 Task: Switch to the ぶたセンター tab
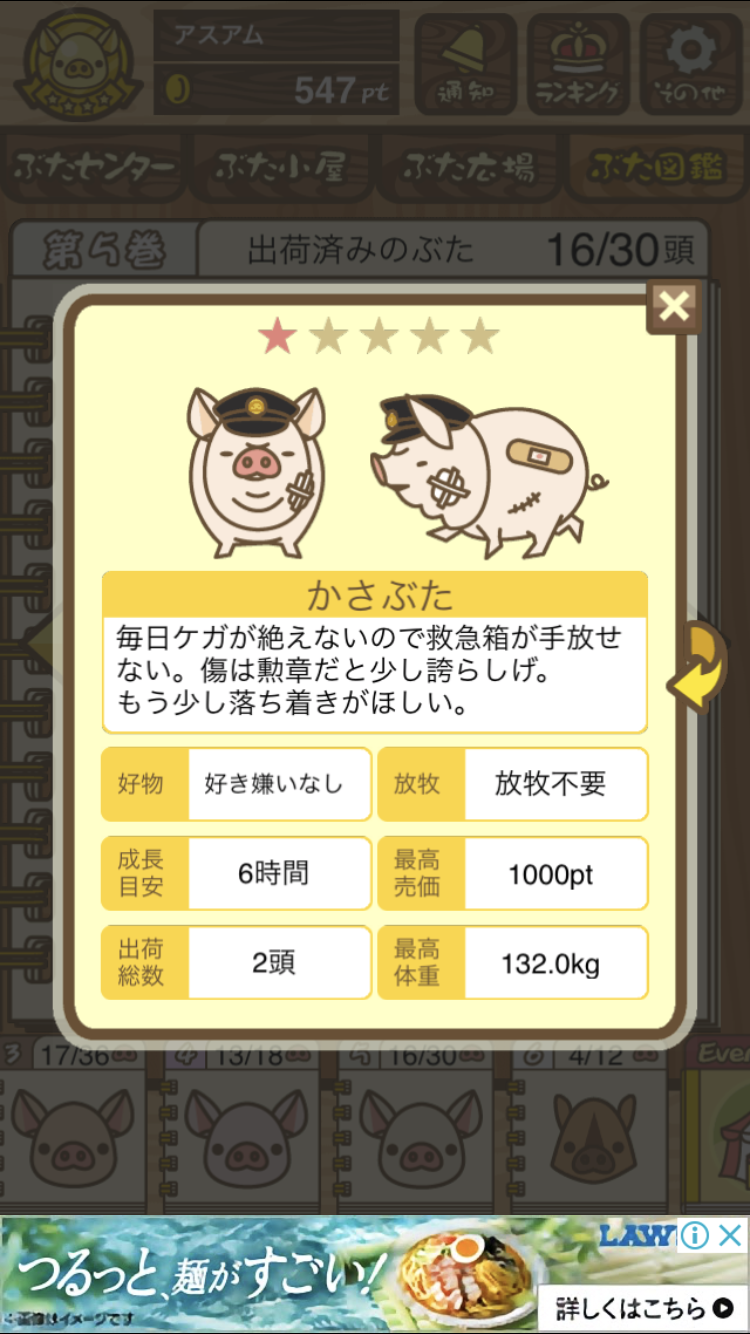96,167
